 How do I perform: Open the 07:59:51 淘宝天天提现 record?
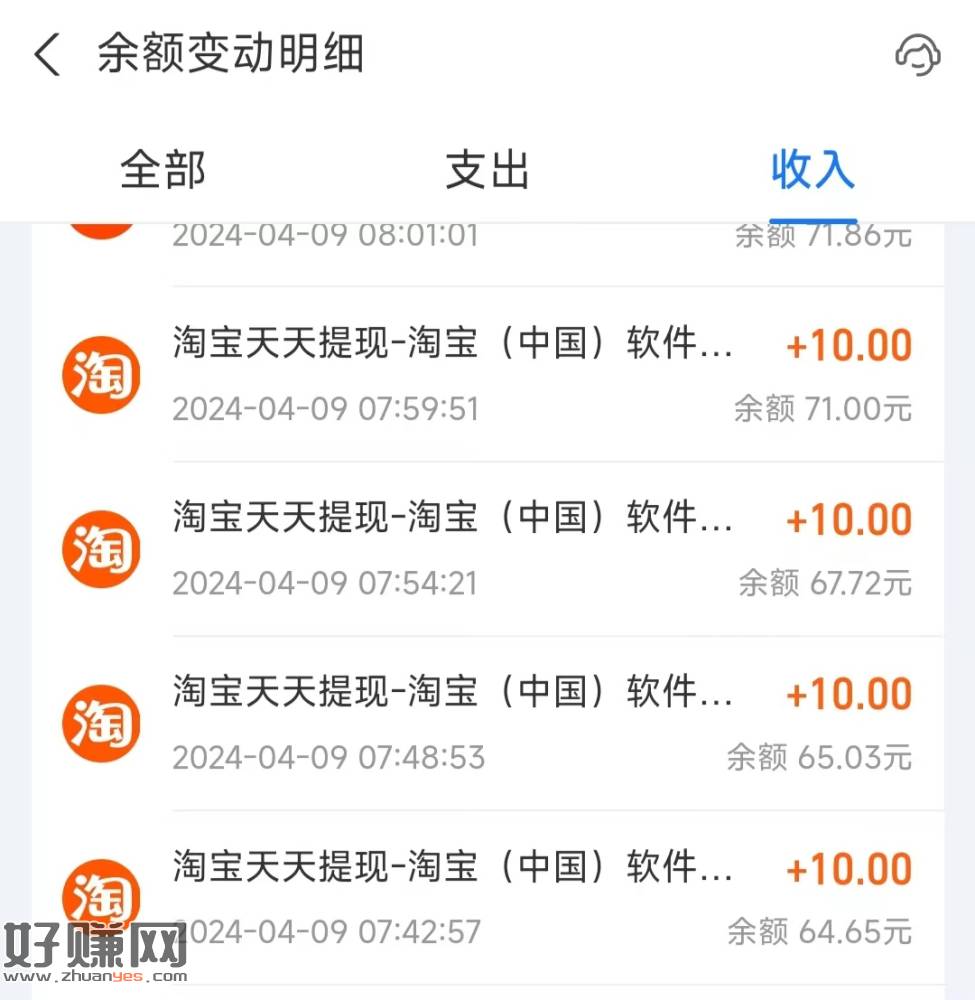click(500, 375)
